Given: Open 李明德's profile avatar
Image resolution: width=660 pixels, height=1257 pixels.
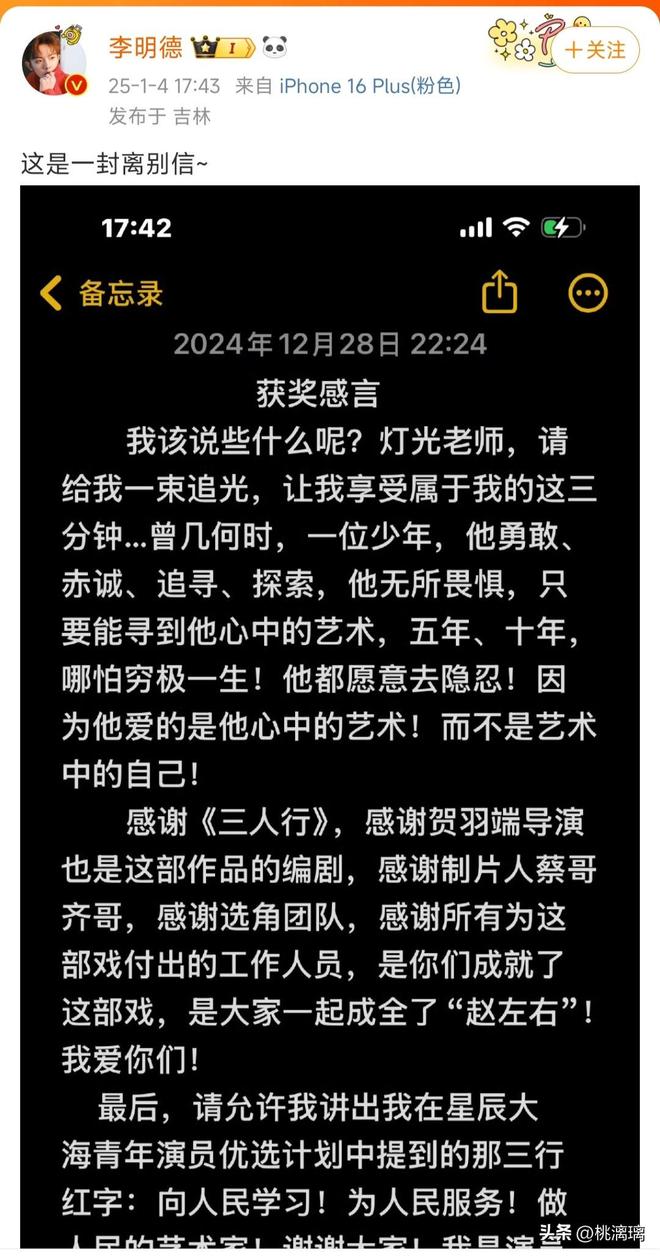Looking at the screenshot, I should point(54,63).
